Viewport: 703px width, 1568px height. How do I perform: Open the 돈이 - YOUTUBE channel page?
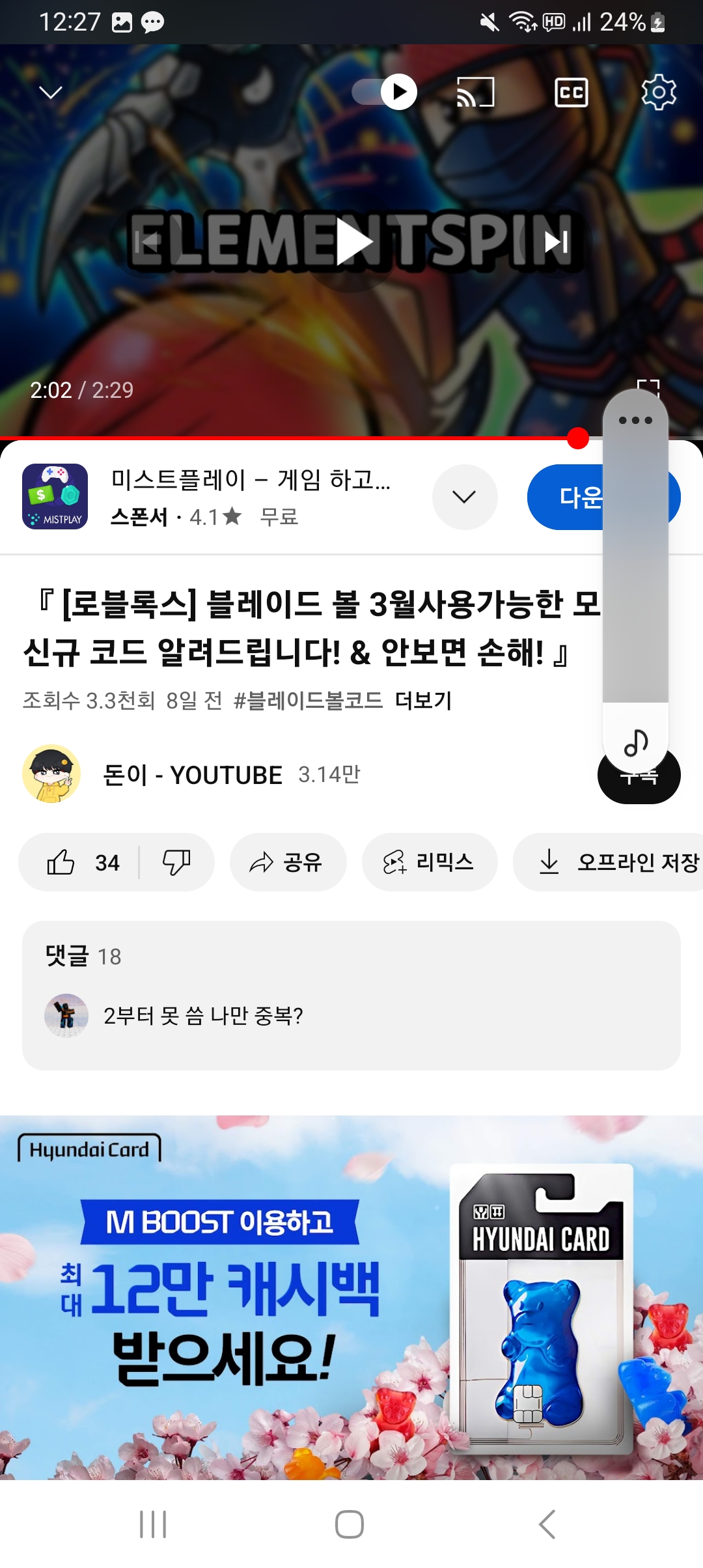[193, 774]
